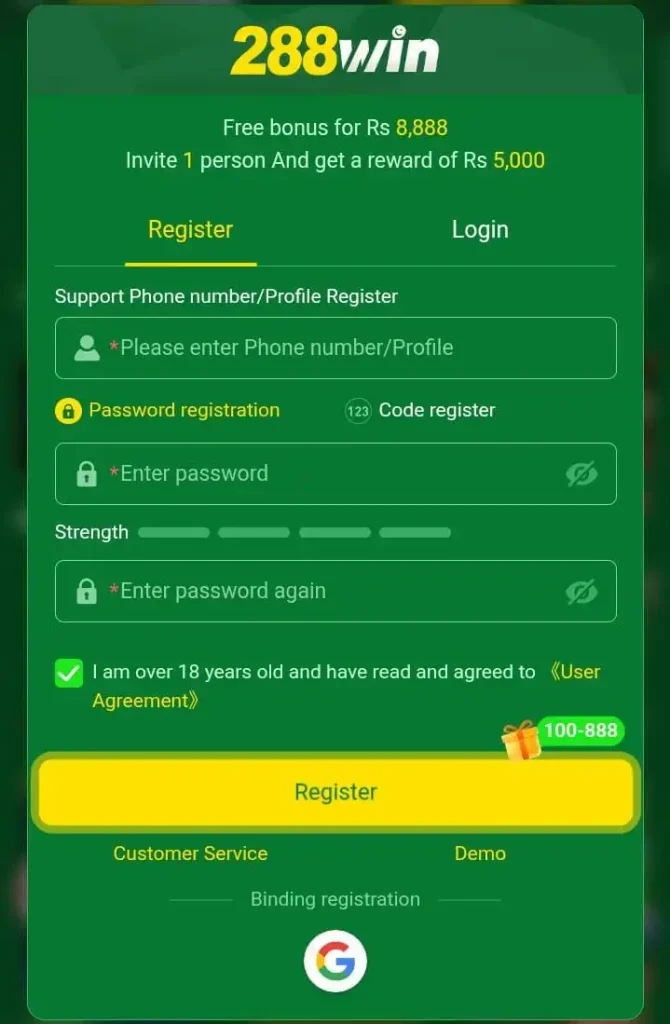Register with the Google icon
This screenshot has width=670, height=1024.
click(x=335, y=961)
